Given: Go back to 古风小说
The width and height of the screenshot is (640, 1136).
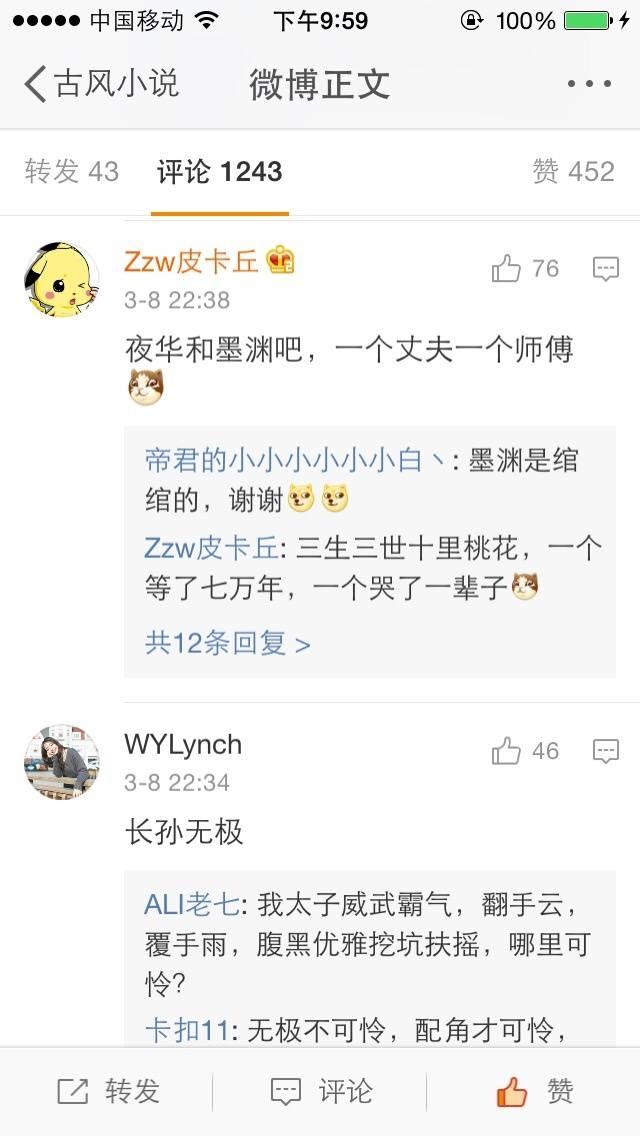Looking at the screenshot, I should tap(100, 83).
